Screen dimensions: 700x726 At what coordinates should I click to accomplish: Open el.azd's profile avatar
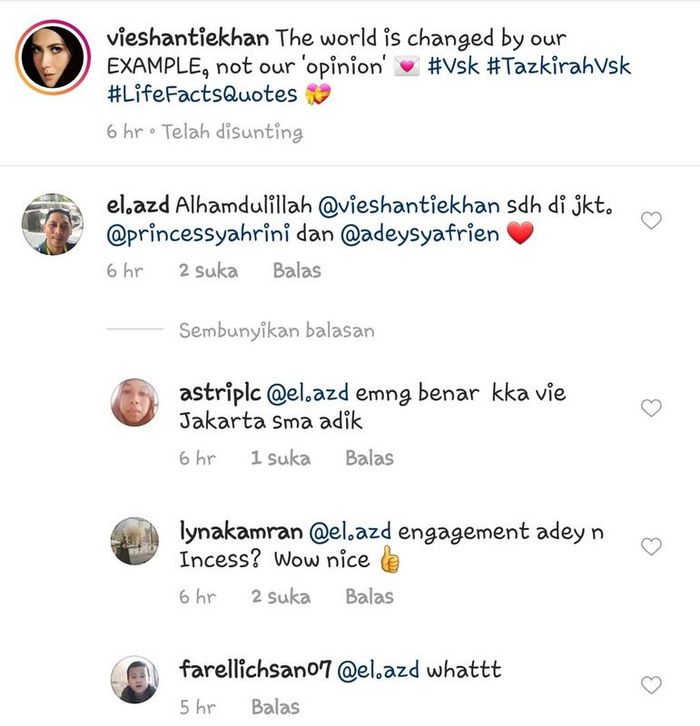pos(52,224)
